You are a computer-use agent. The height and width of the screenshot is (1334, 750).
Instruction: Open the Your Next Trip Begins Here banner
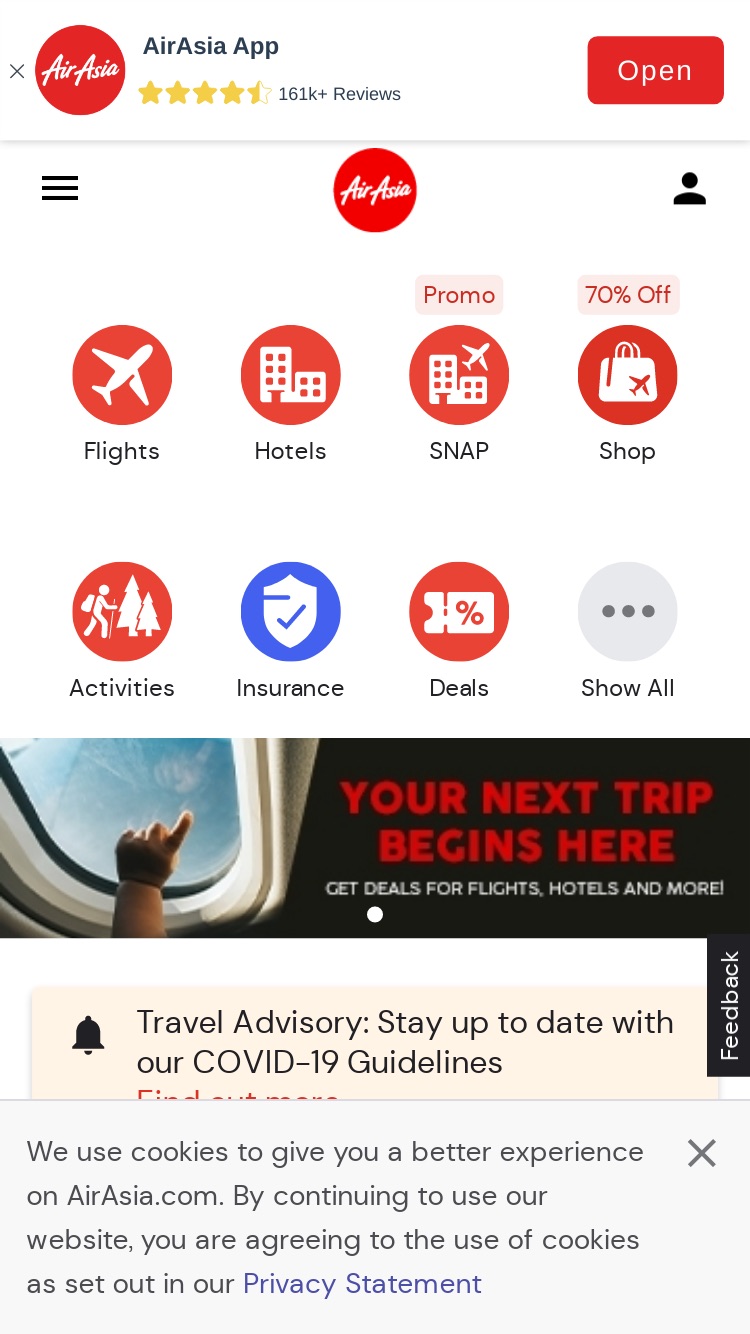[375, 838]
